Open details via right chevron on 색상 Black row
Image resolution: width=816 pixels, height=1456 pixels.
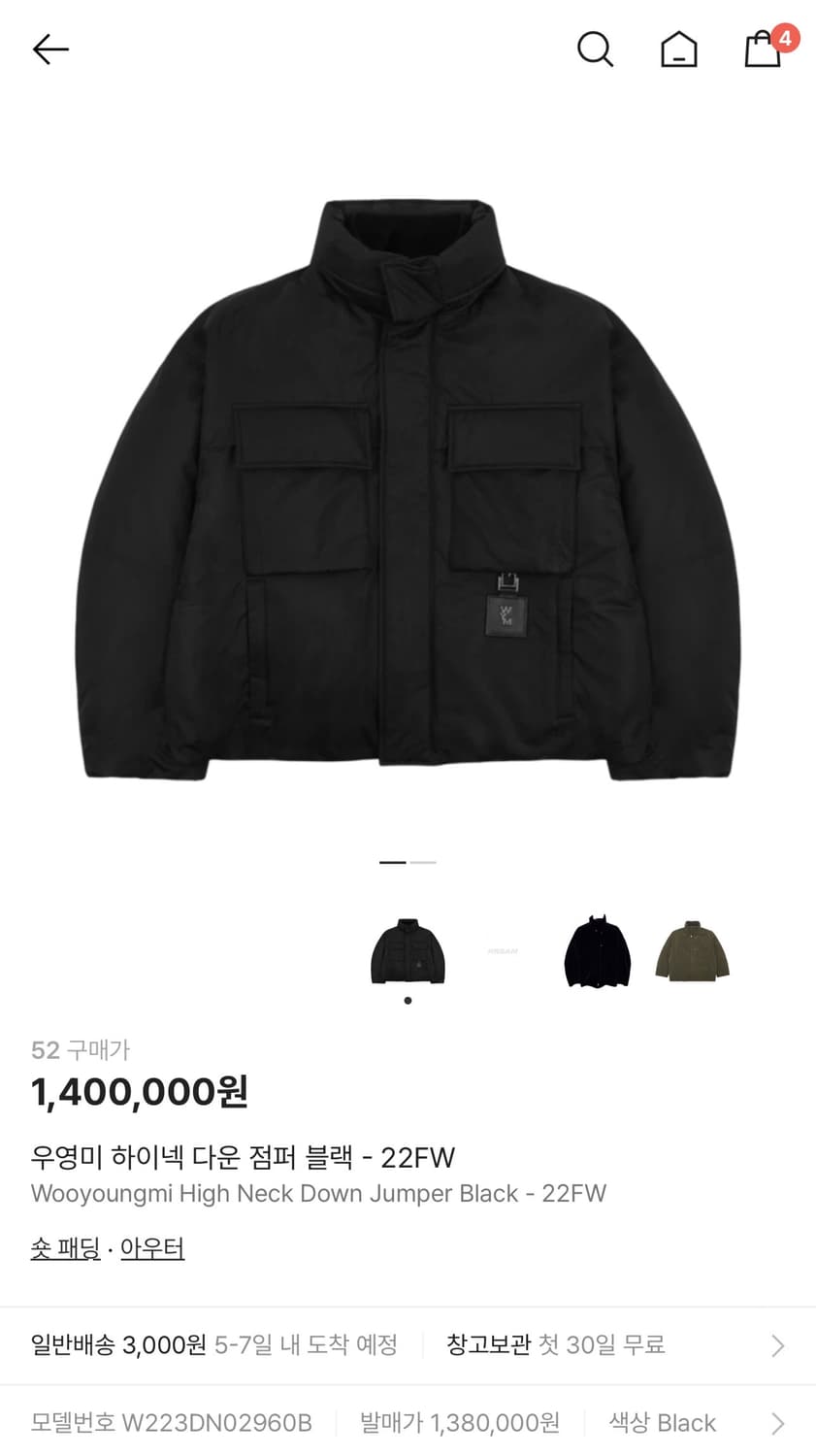pyautogui.click(x=776, y=1423)
